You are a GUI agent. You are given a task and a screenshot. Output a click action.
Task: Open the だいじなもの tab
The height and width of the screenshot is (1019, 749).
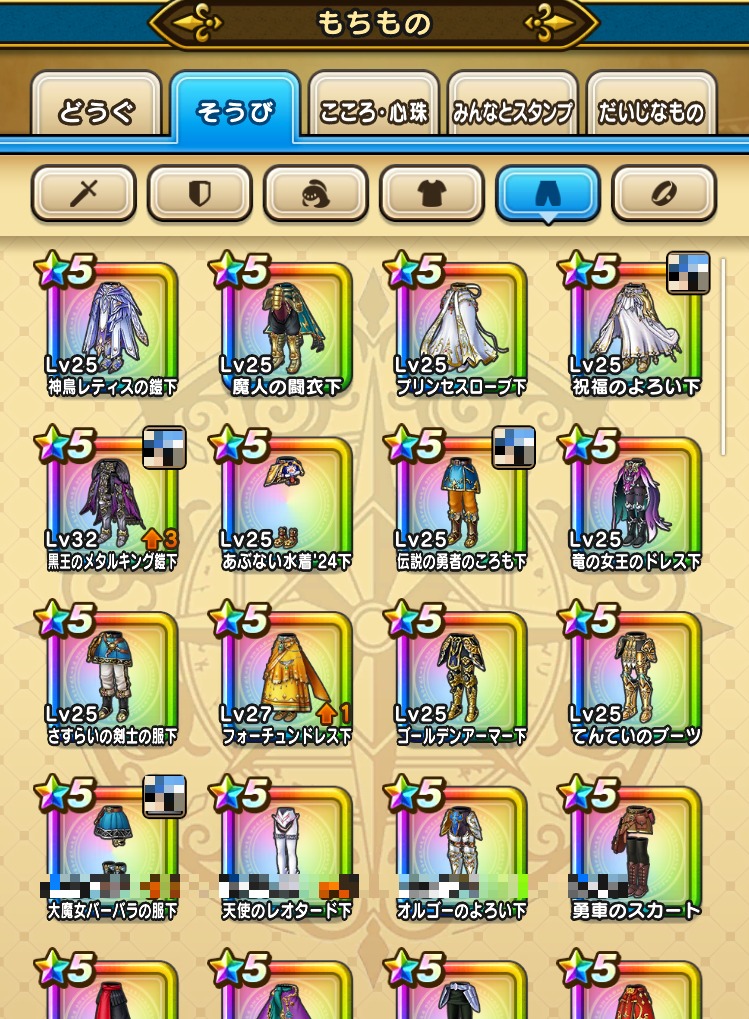(651, 111)
